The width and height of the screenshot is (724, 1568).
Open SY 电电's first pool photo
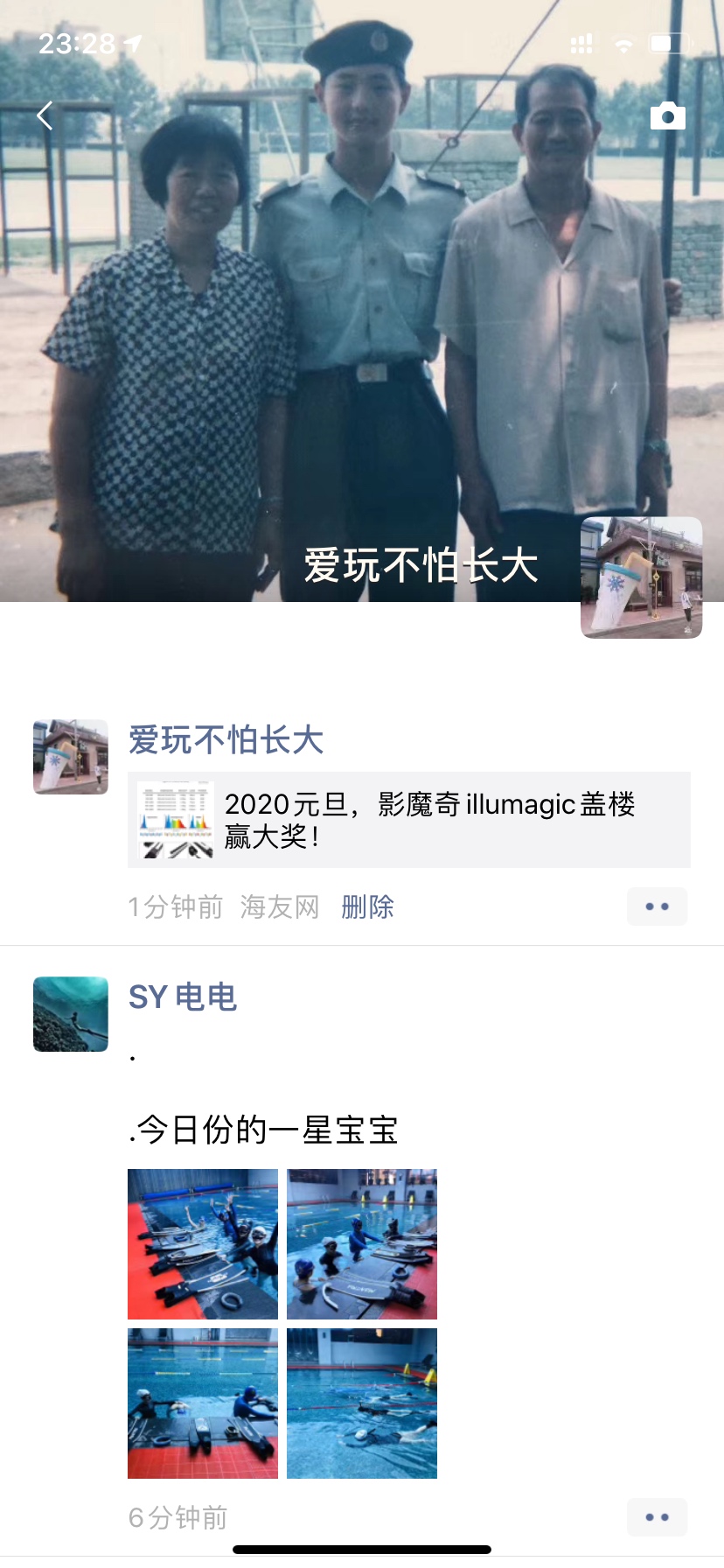[x=203, y=1243]
